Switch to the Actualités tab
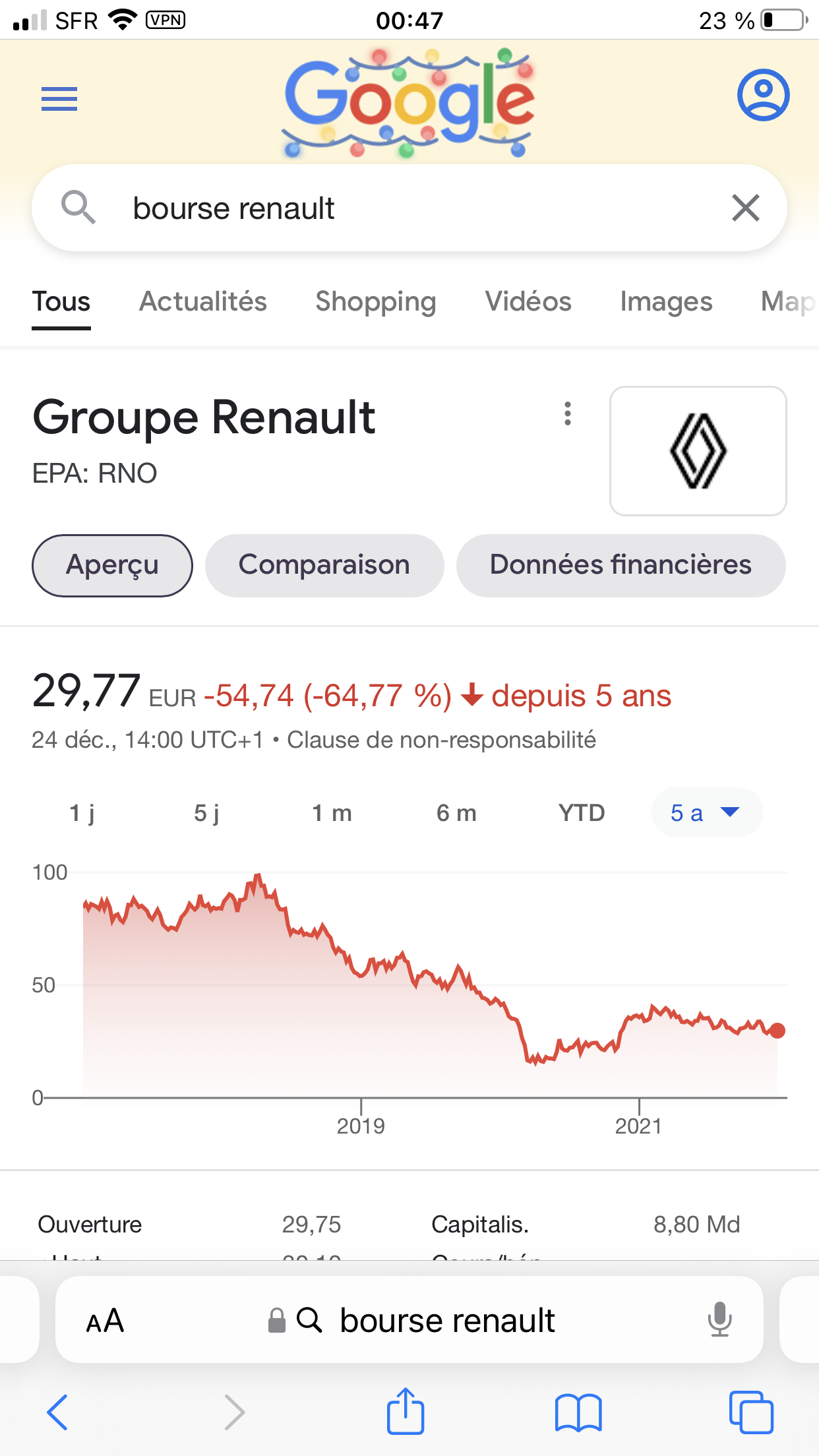This screenshot has height=1456, width=819. (203, 302)
